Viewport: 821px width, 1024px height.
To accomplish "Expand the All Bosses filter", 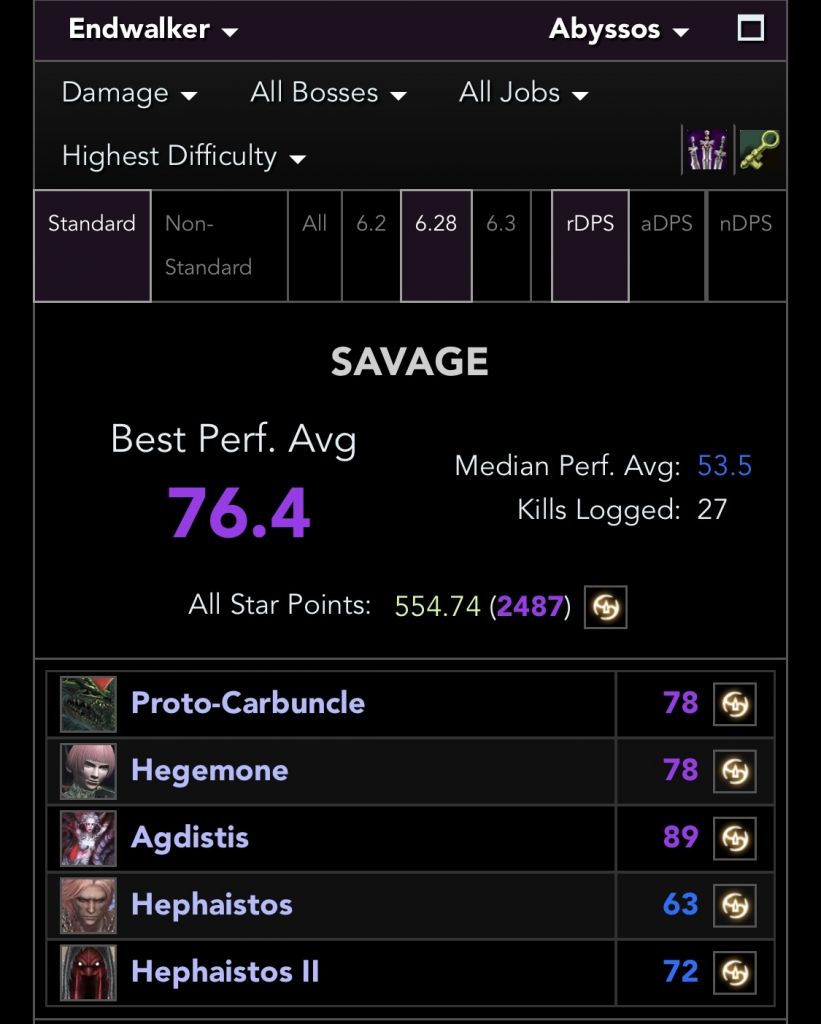I will pyautogui.click(x=328, y=93).
